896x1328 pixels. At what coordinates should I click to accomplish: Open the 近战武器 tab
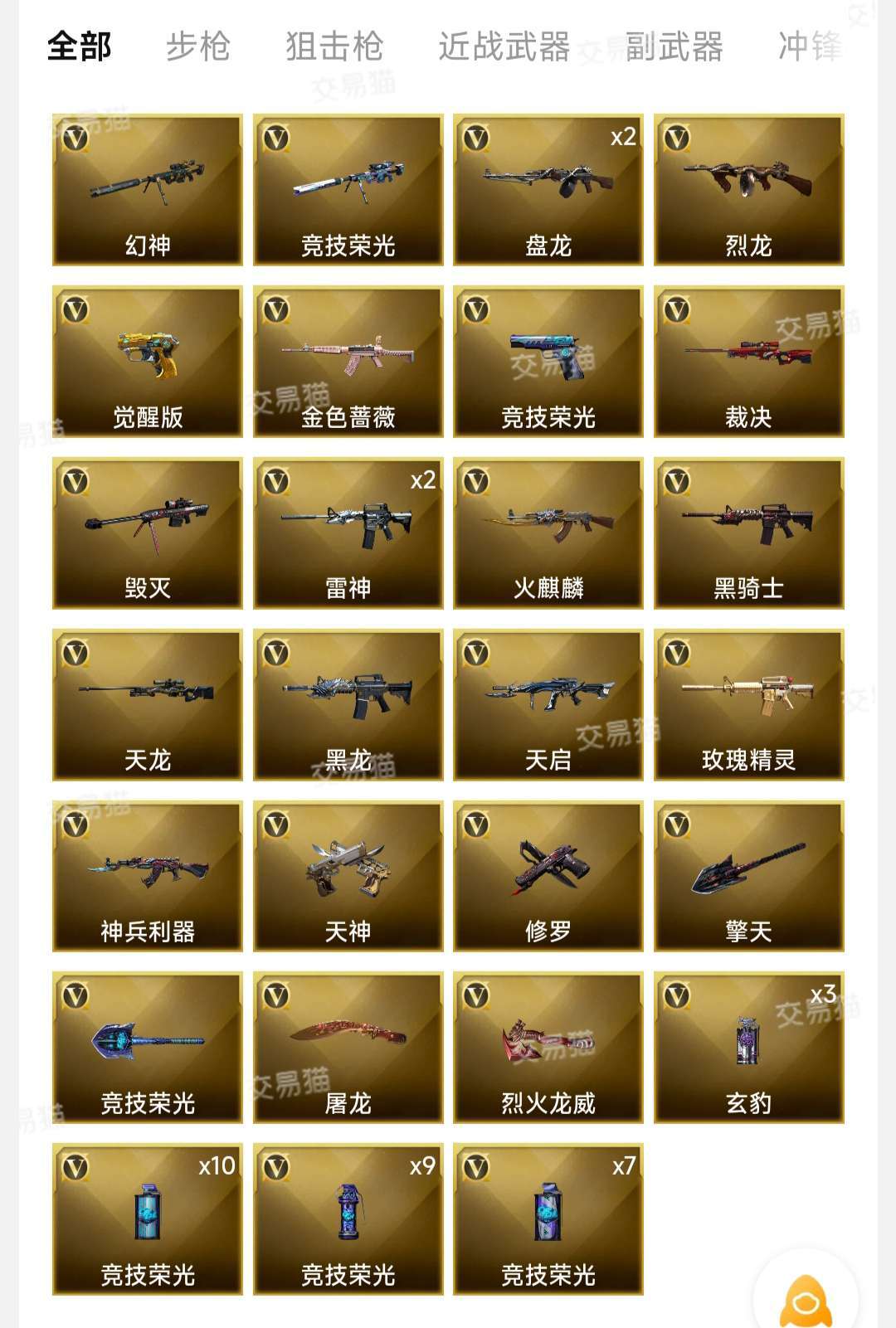click(504, 46)
